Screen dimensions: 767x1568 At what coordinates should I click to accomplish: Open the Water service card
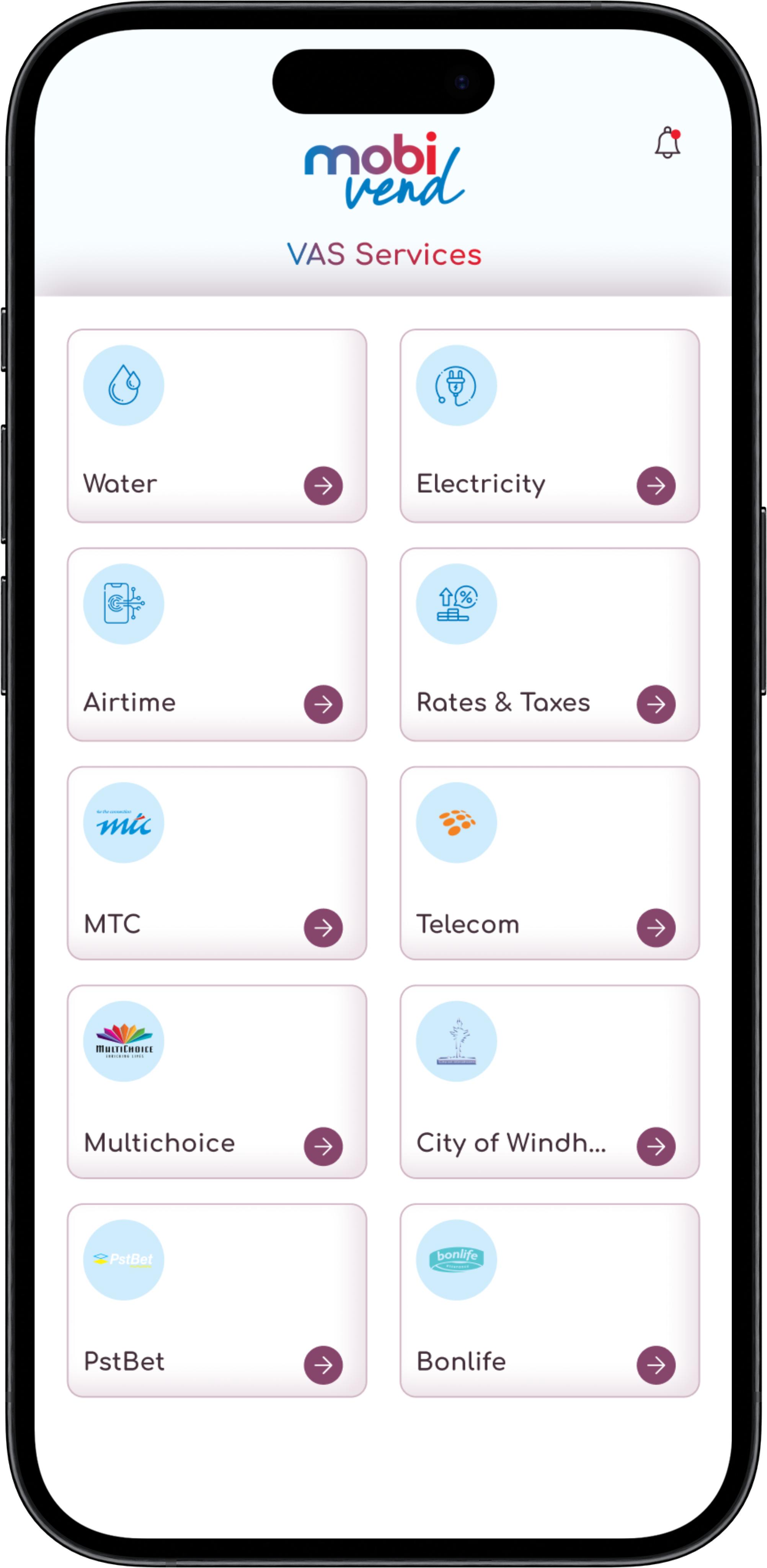[x=217, y=425]
